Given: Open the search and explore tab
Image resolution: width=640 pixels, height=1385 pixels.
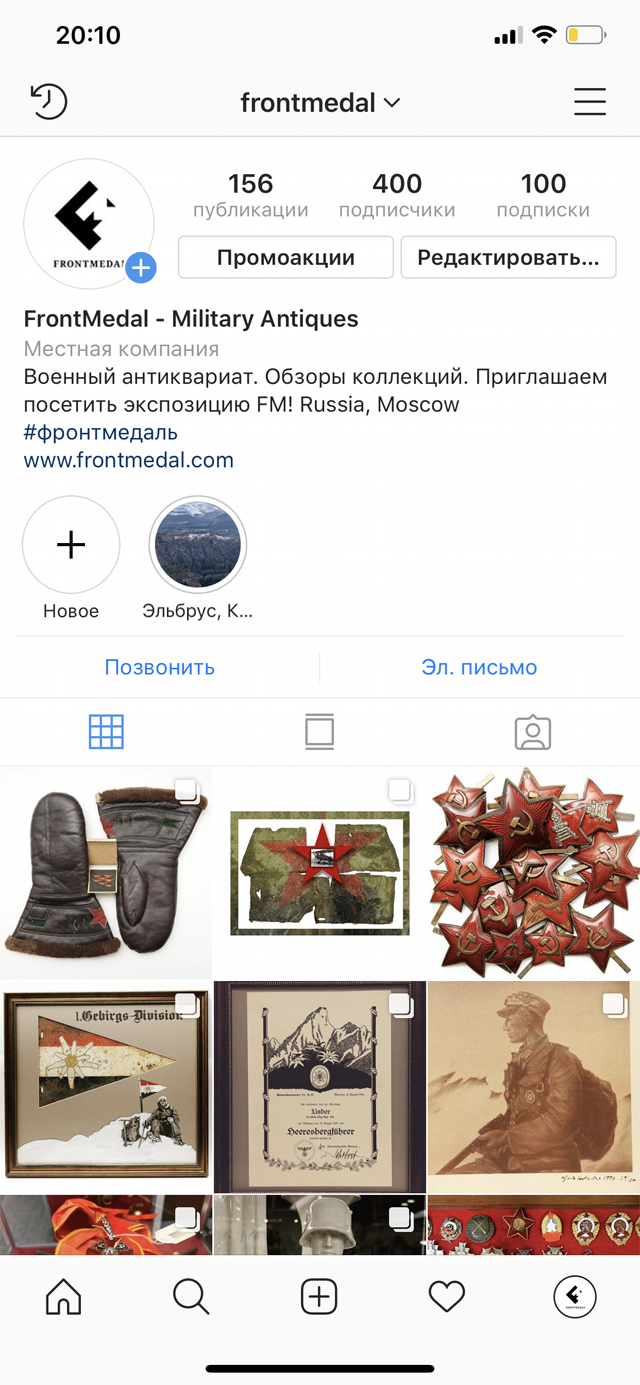Looking at the screenshot, I should pos(191,1297).
